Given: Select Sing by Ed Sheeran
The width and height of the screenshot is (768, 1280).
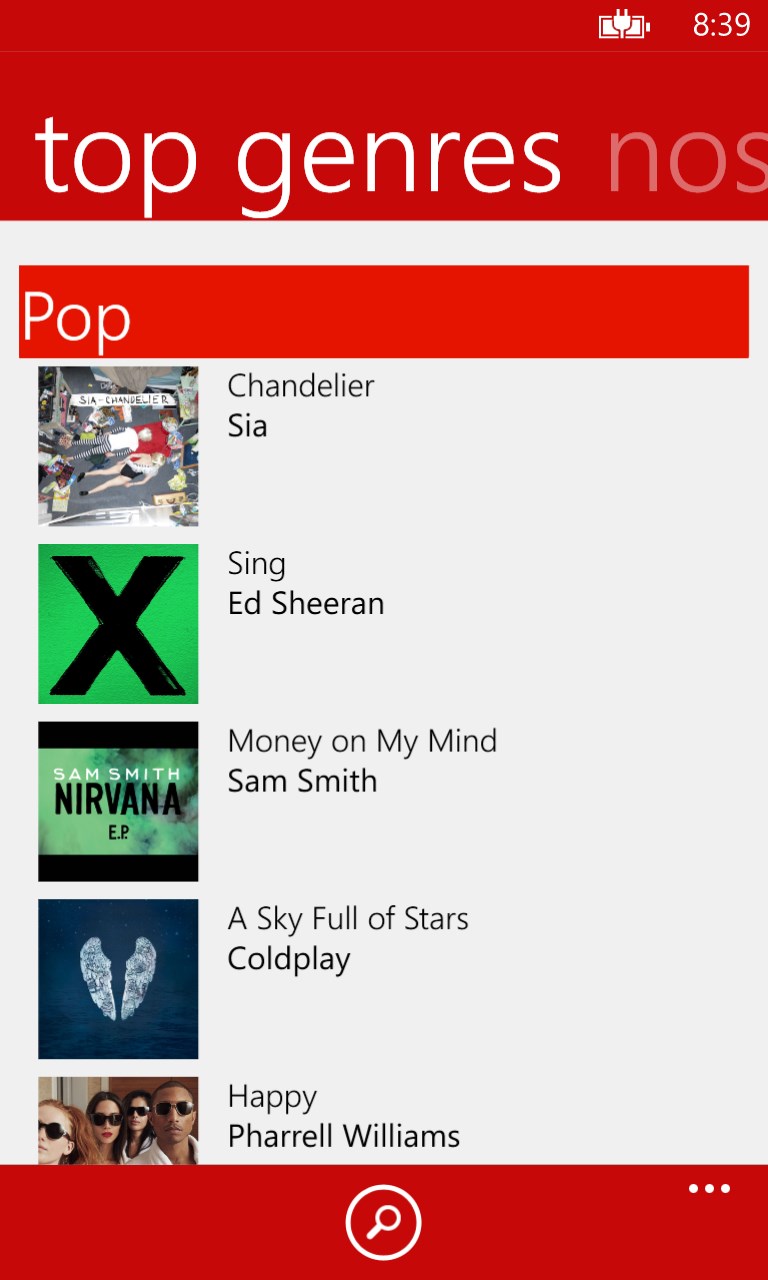Looking at the screenshot, I should (x=384, y=624).
